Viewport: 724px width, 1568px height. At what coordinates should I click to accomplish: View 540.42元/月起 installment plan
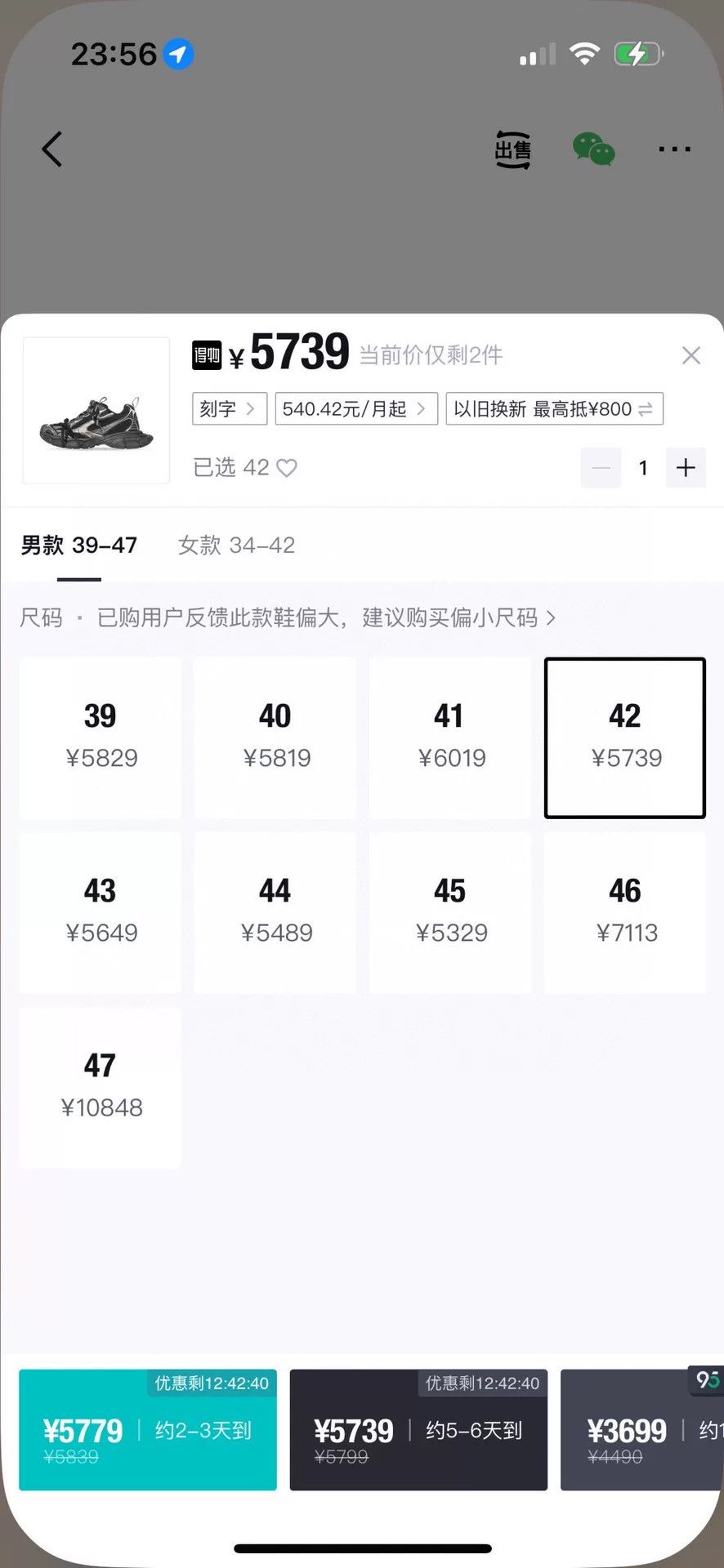pyautogui.click(x=356, y=409)
